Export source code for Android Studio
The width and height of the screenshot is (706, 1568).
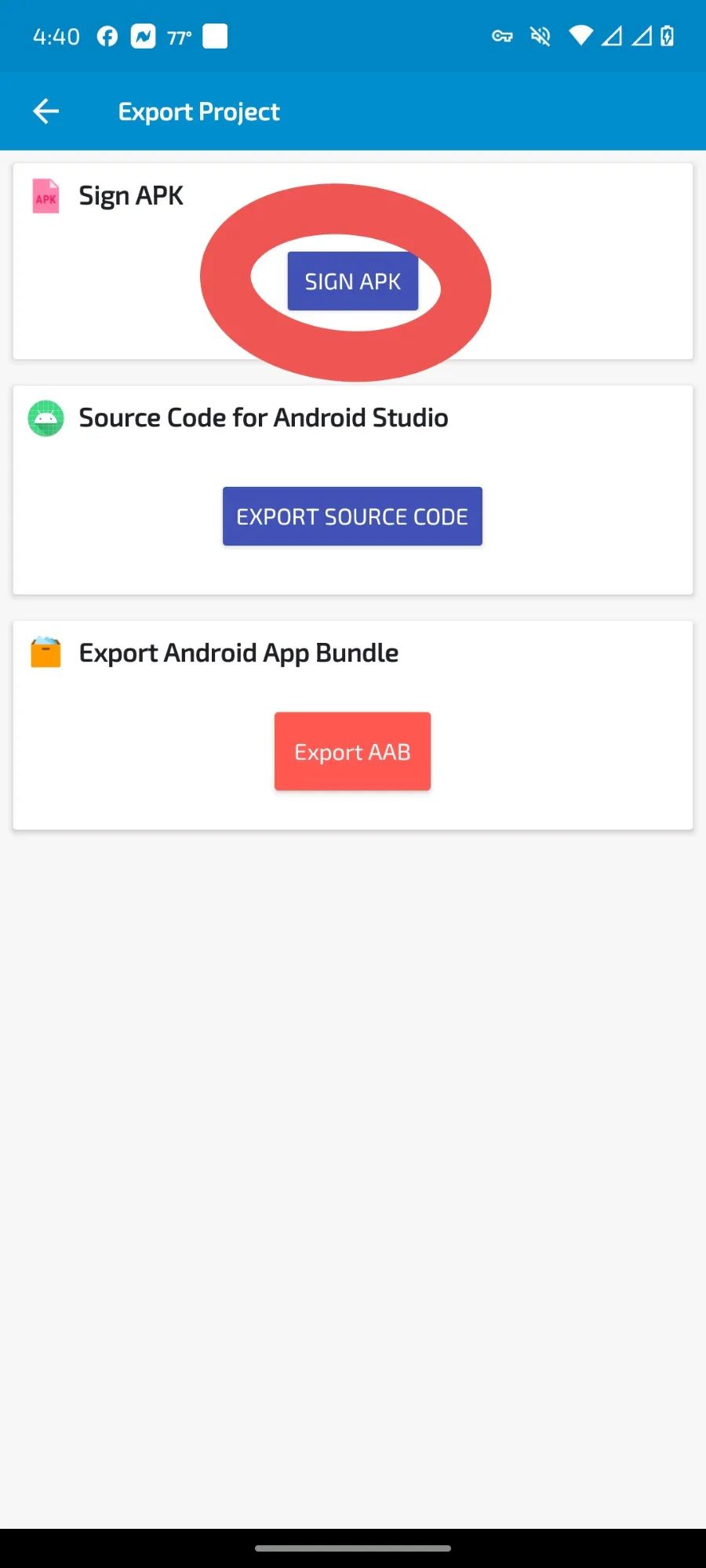(x=352, y=517)
